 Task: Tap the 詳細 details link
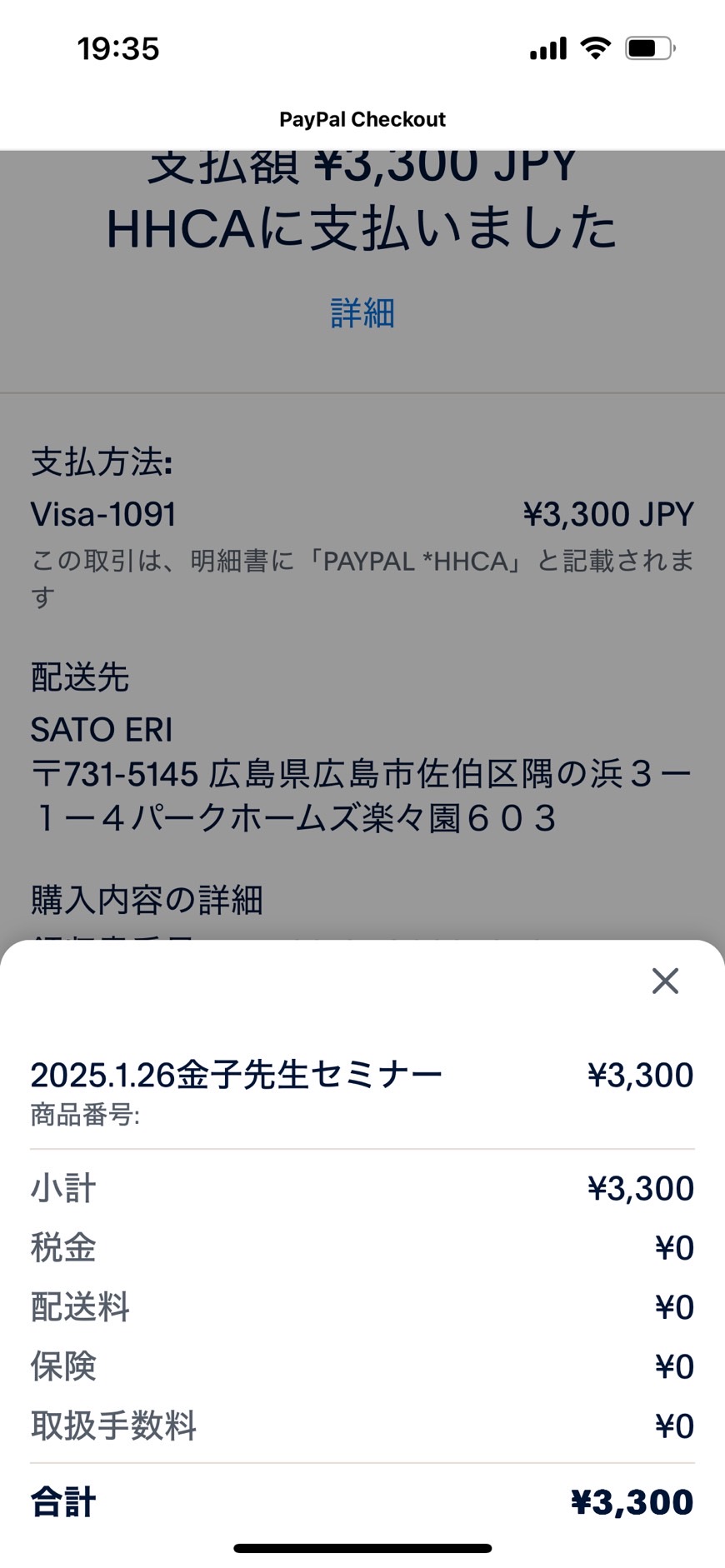pos(362,313)
